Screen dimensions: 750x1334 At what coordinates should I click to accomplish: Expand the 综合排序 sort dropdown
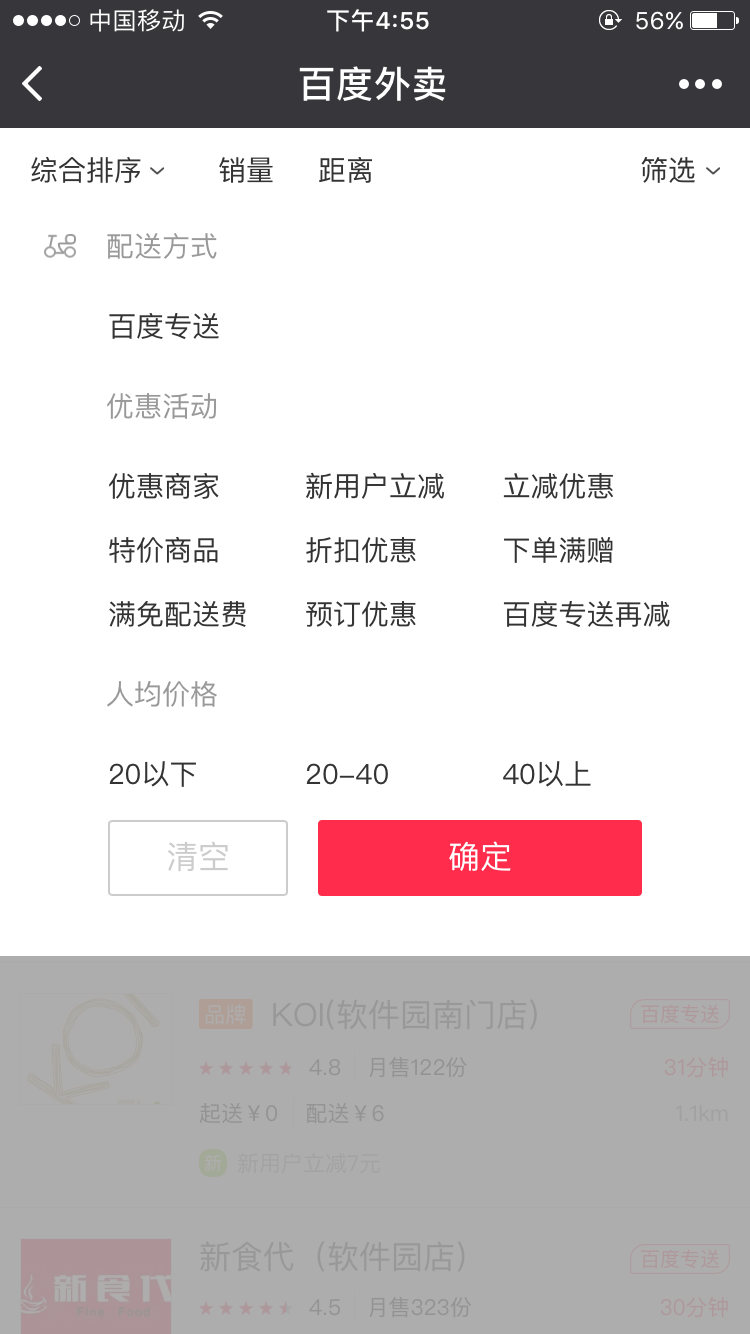[x=97, y=171]
